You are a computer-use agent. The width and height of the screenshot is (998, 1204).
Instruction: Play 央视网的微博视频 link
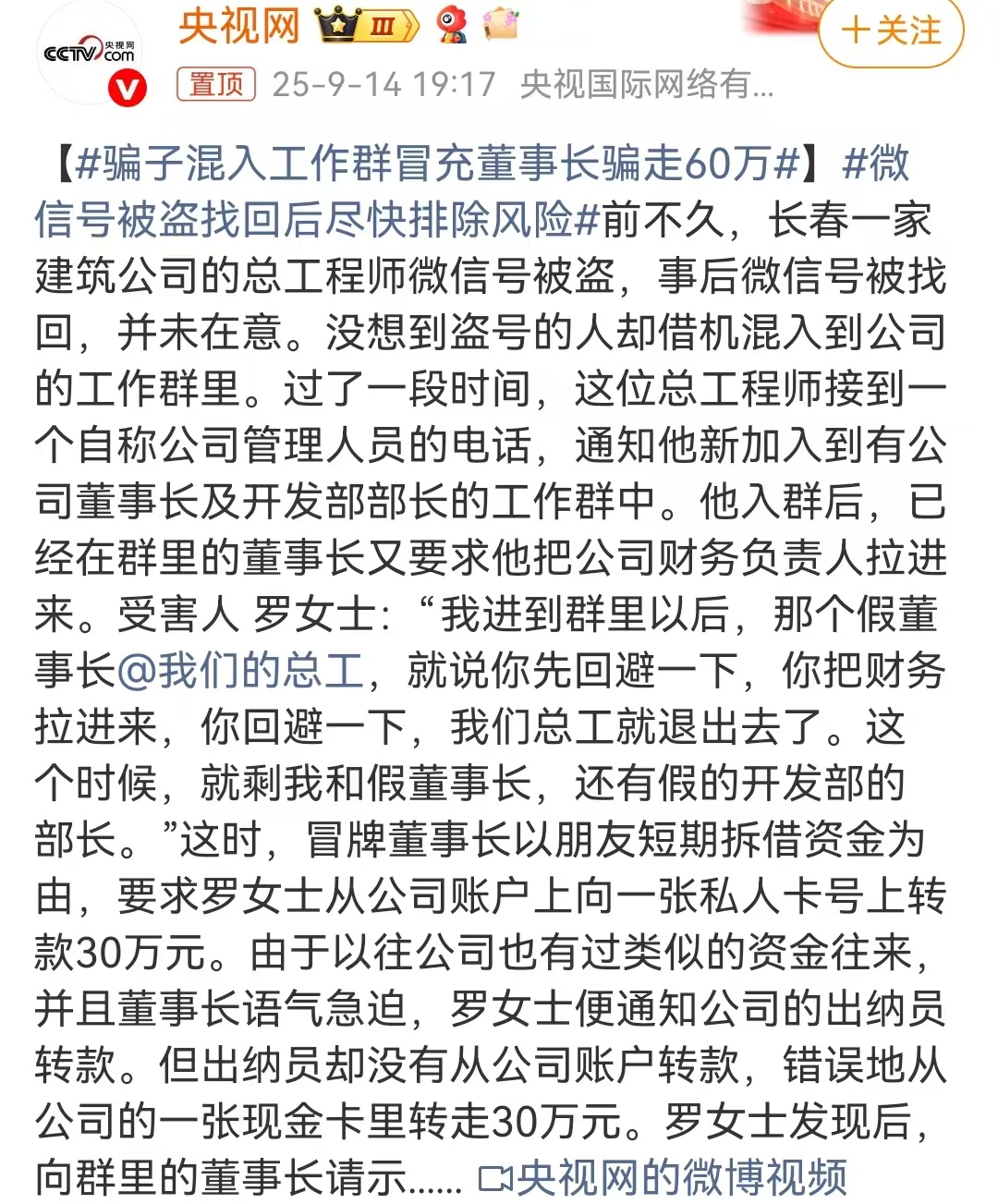point(663,1177)
